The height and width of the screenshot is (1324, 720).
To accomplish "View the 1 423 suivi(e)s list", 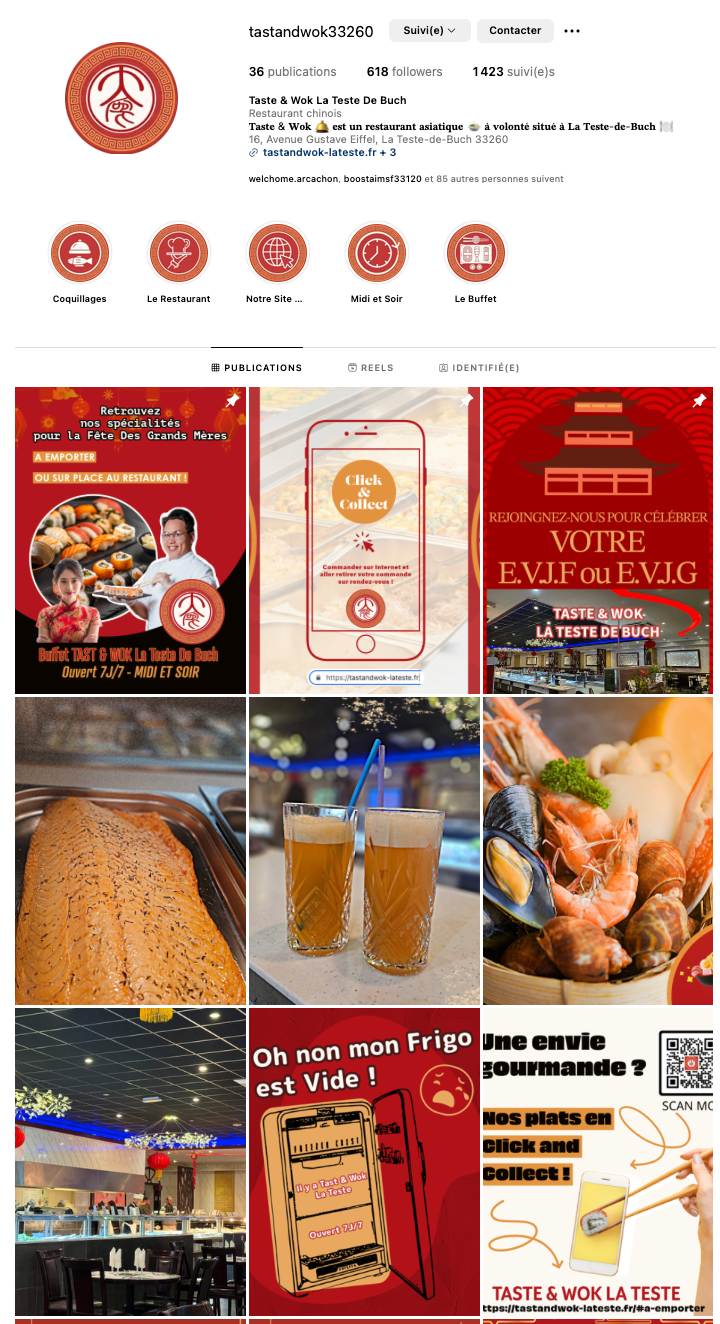I will point(513,72).
